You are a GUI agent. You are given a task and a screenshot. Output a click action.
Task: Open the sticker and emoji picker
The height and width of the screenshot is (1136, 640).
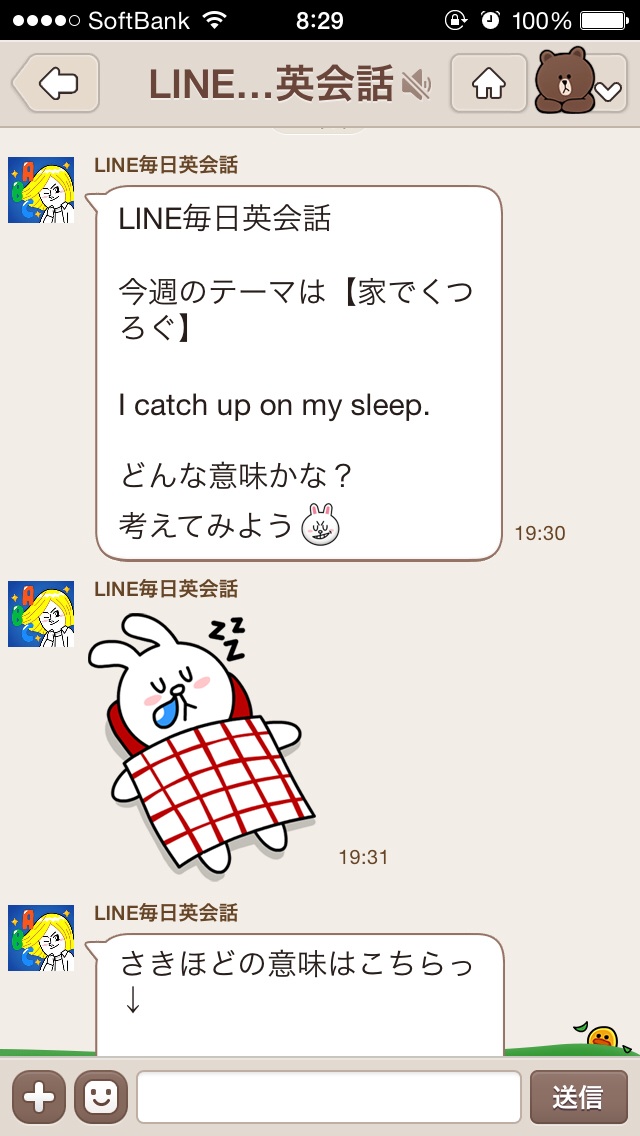(100, 1097)
